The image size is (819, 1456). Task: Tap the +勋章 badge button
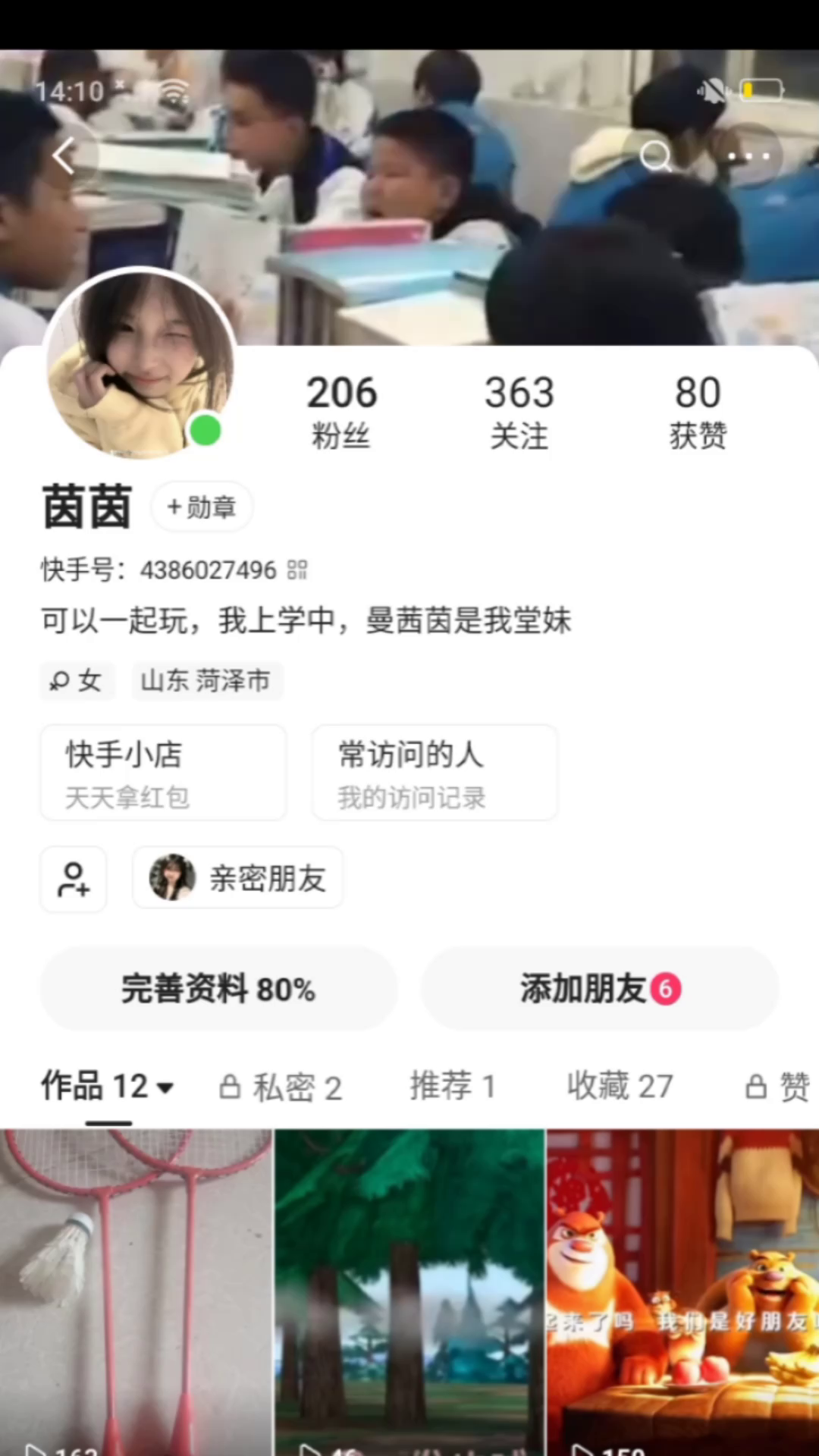click(202, 507)
